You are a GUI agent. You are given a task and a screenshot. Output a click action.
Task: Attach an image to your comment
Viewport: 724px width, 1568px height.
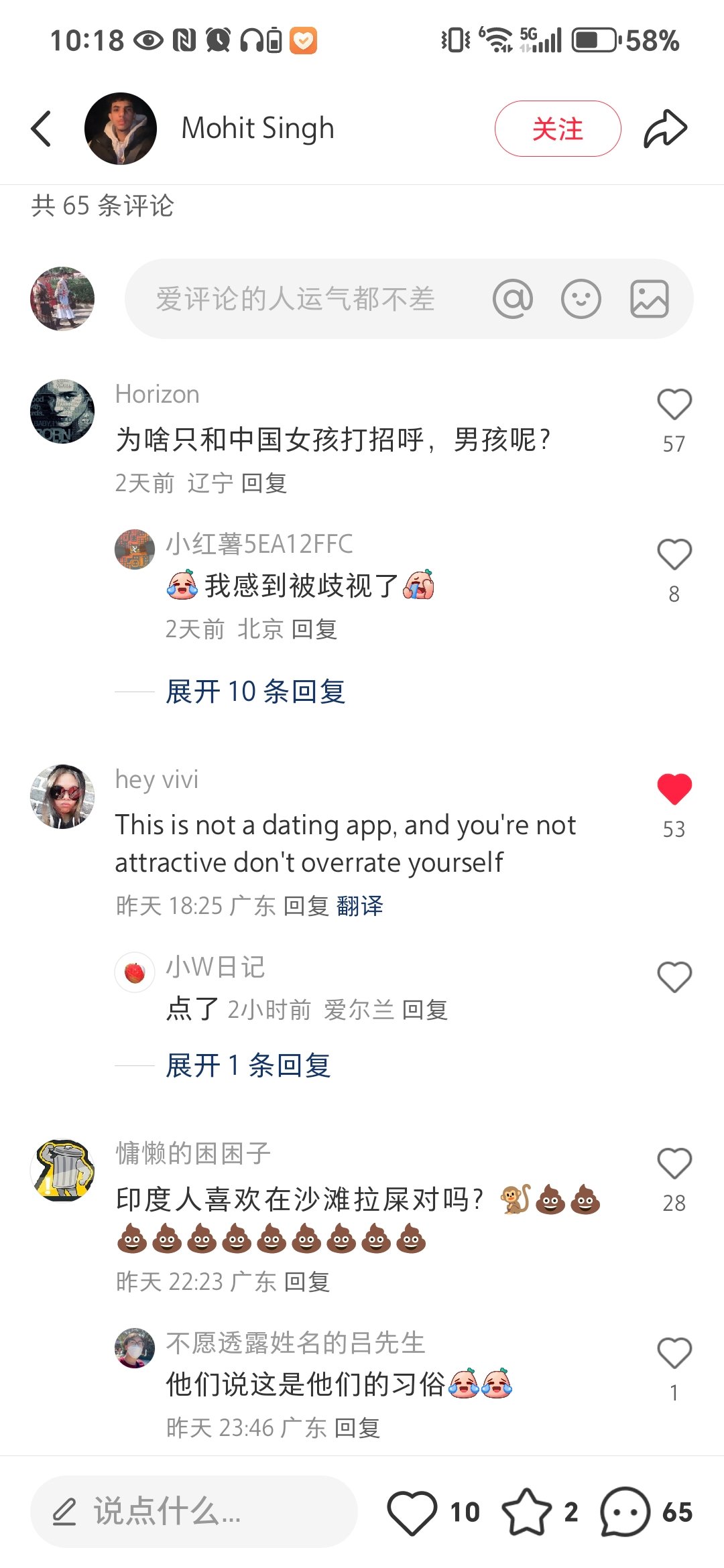(650, 299)
